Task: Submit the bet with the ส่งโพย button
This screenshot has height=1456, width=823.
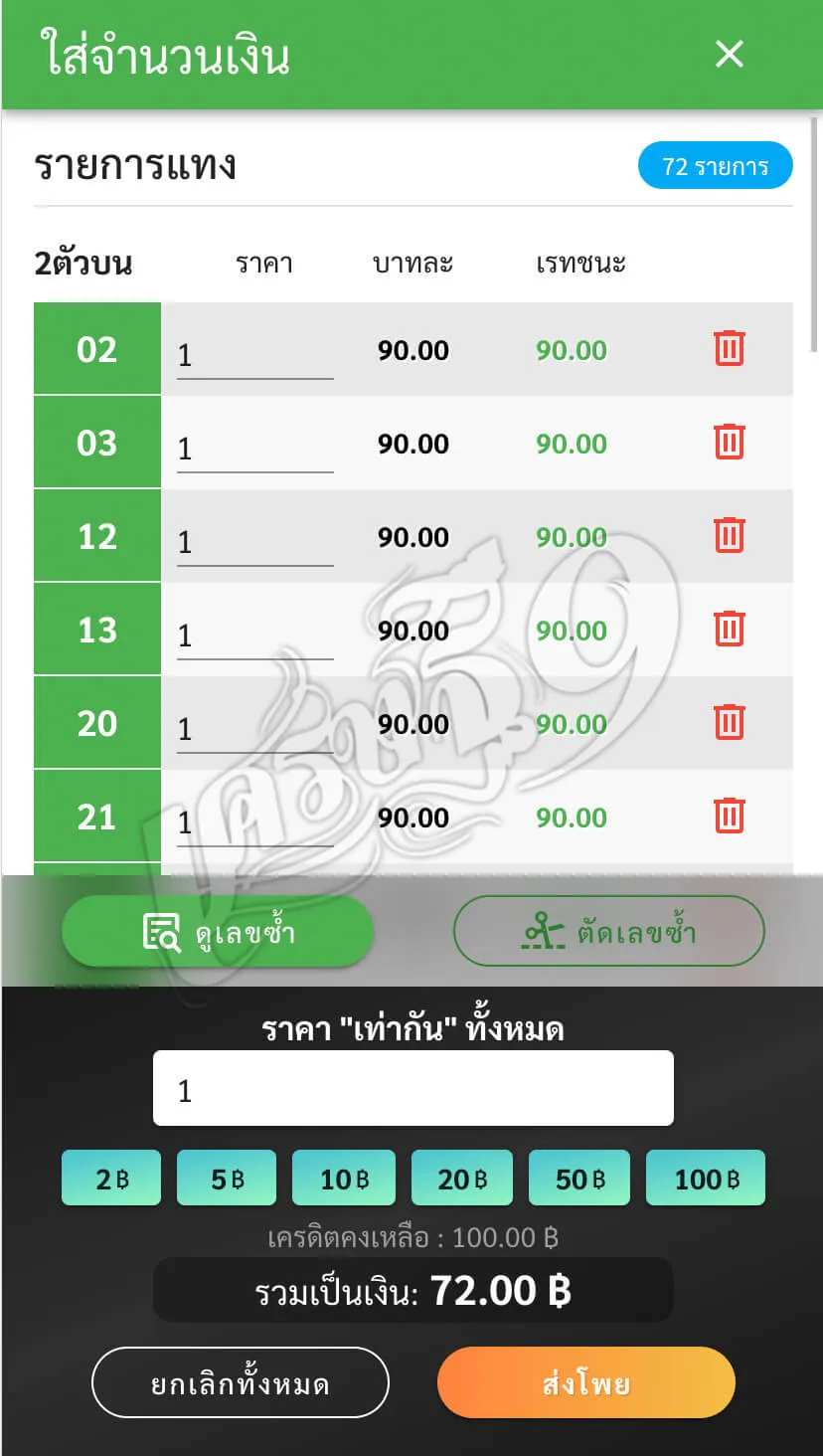Action: (x=585, y=1381)
